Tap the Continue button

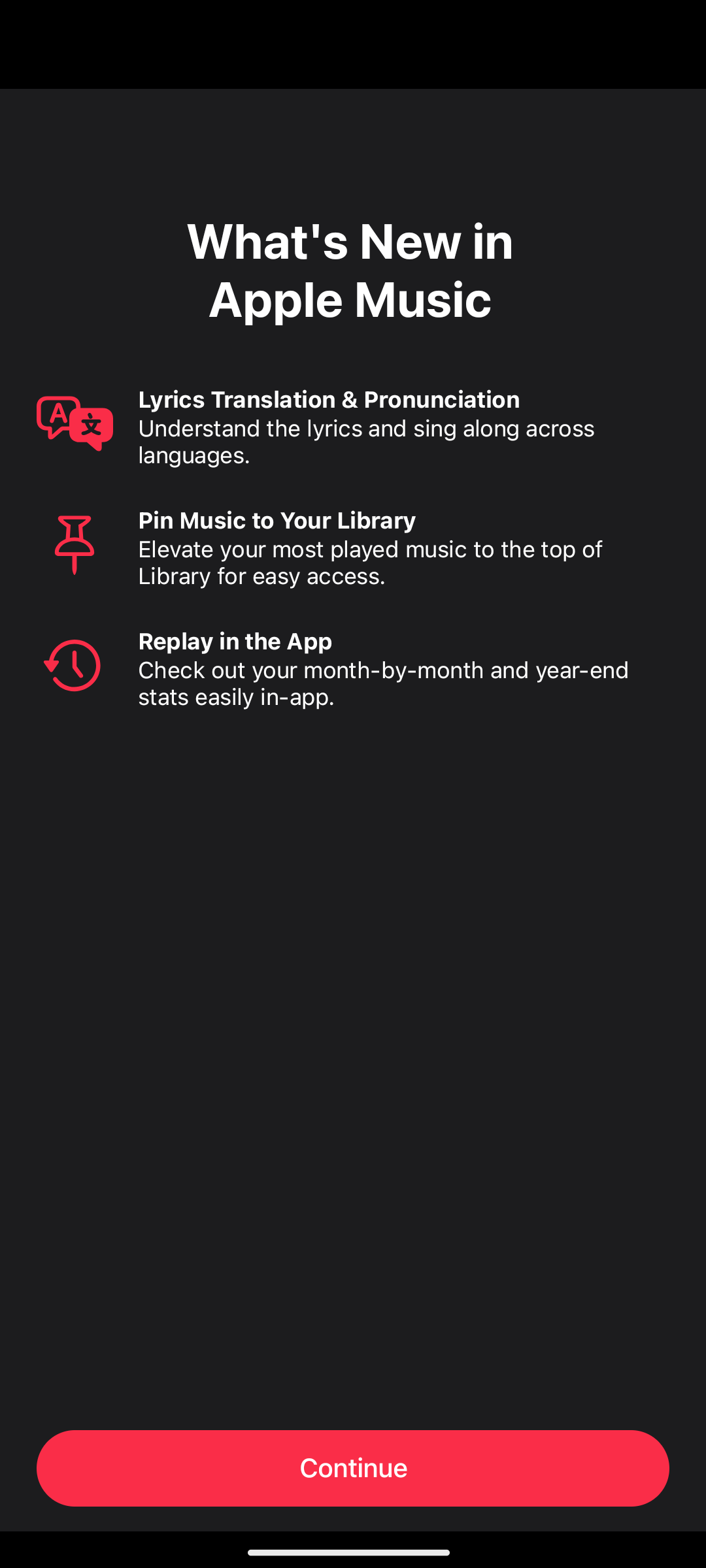pyautogui.click(x=353, y=1468)
